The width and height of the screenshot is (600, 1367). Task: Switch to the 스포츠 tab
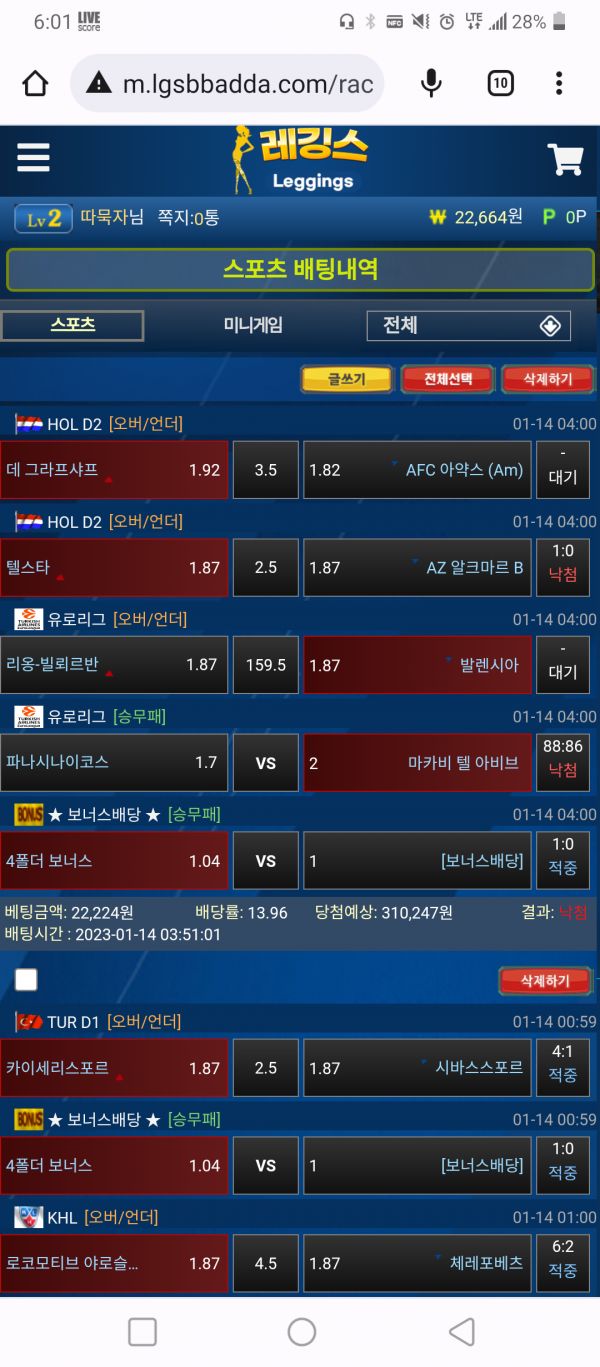point(72,325)
